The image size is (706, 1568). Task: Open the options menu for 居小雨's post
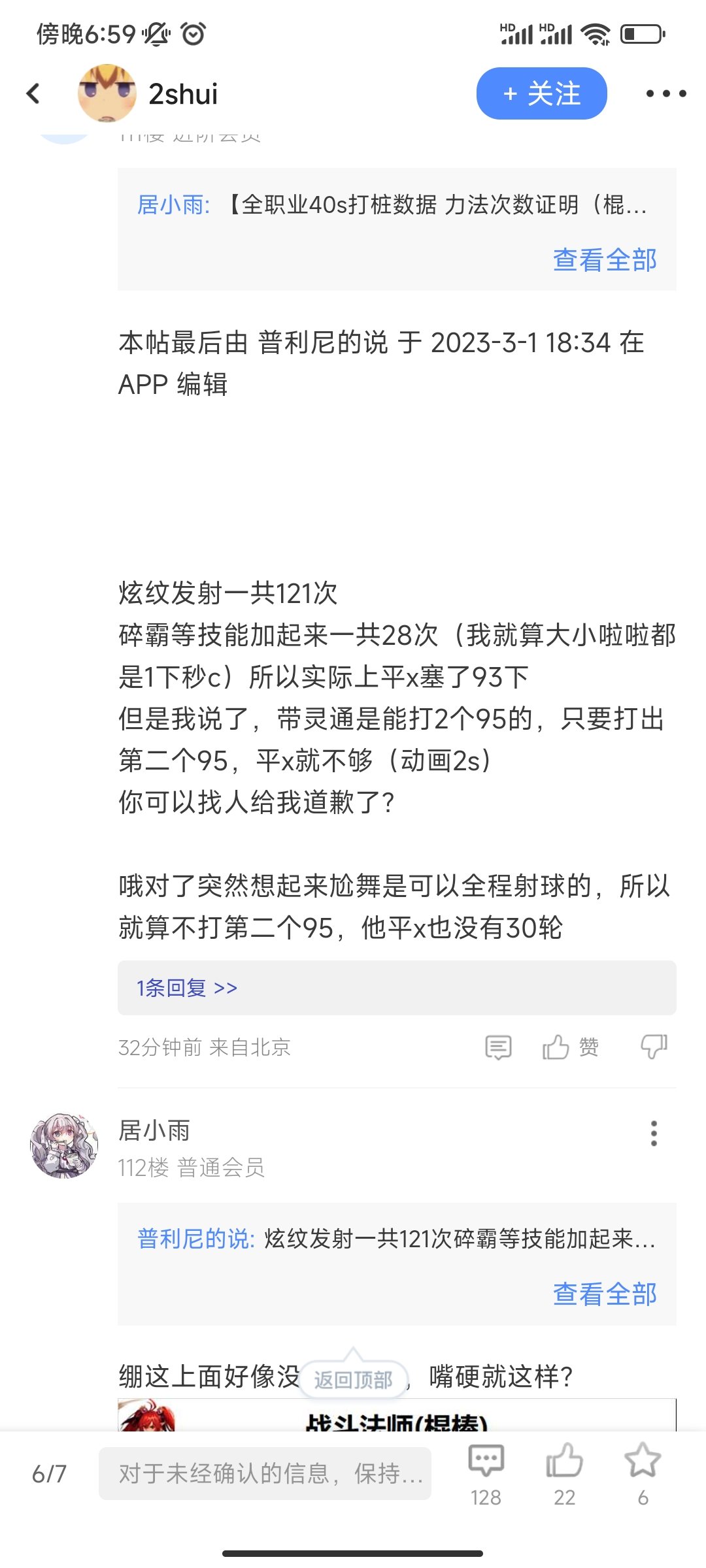click(654, 1134)
